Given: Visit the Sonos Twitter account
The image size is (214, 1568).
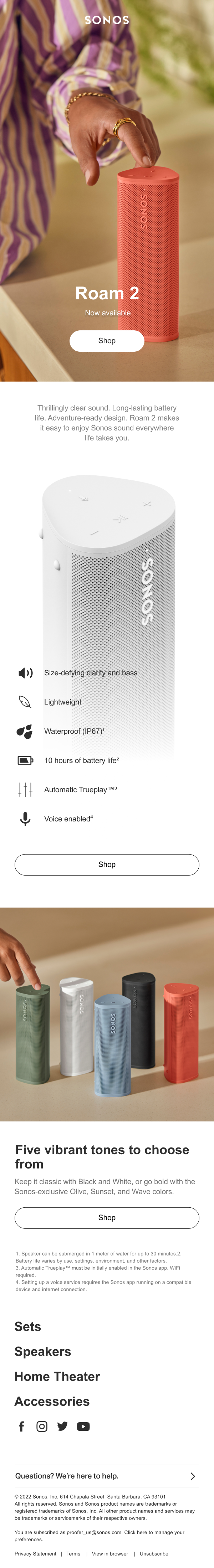Looking at the screenshot, I should pyautogui.click(x=62, y=1426).
